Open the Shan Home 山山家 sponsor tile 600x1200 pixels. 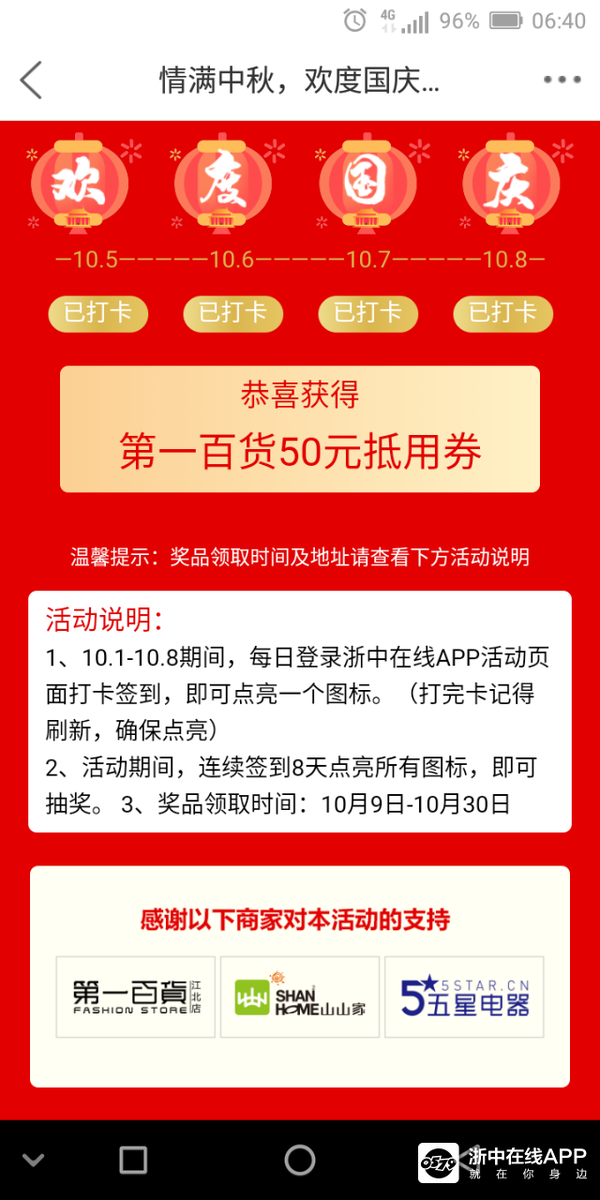point(299,997)
